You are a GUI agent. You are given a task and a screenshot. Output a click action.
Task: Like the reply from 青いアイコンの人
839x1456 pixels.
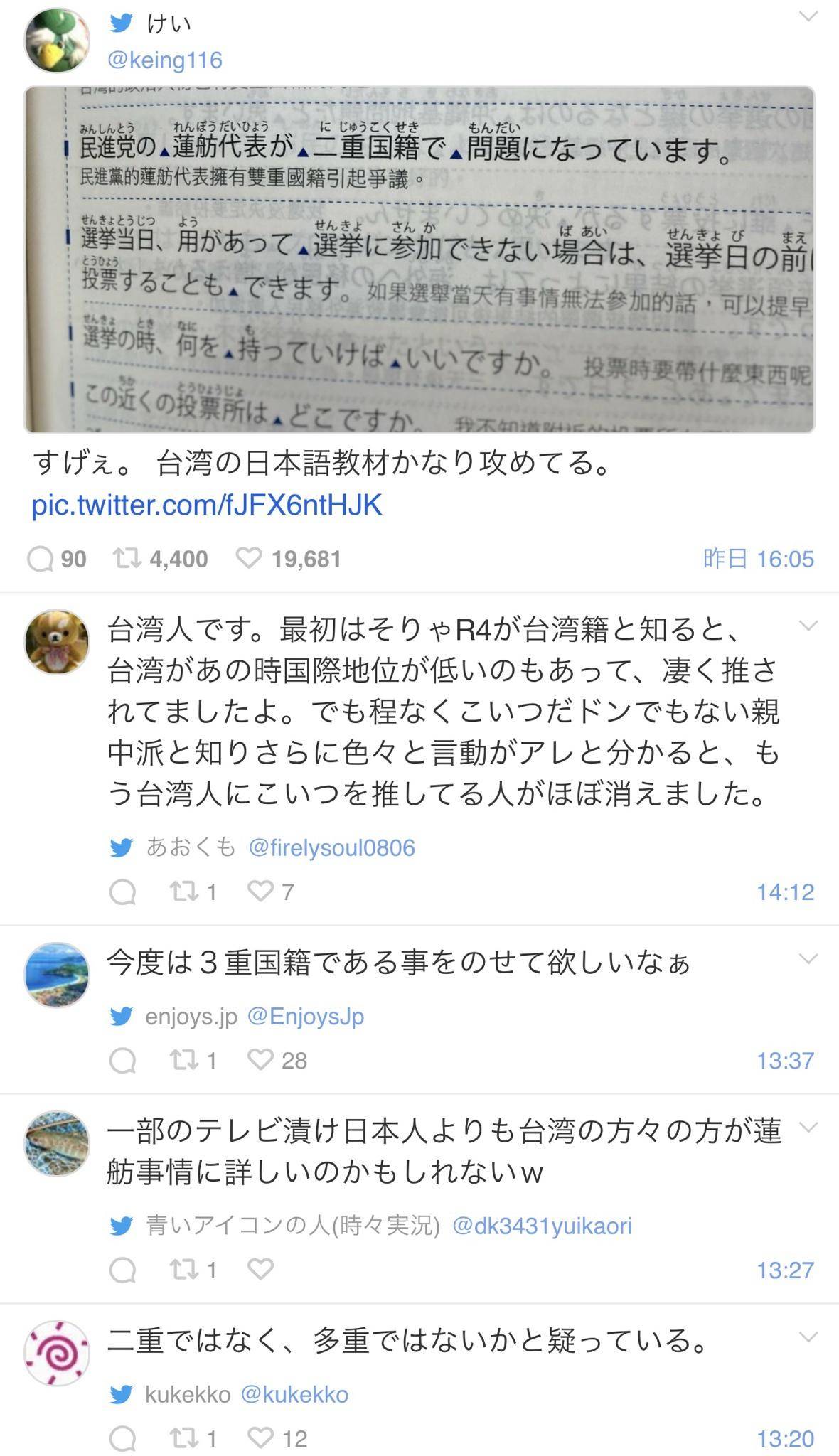(x=260, y=1269)
